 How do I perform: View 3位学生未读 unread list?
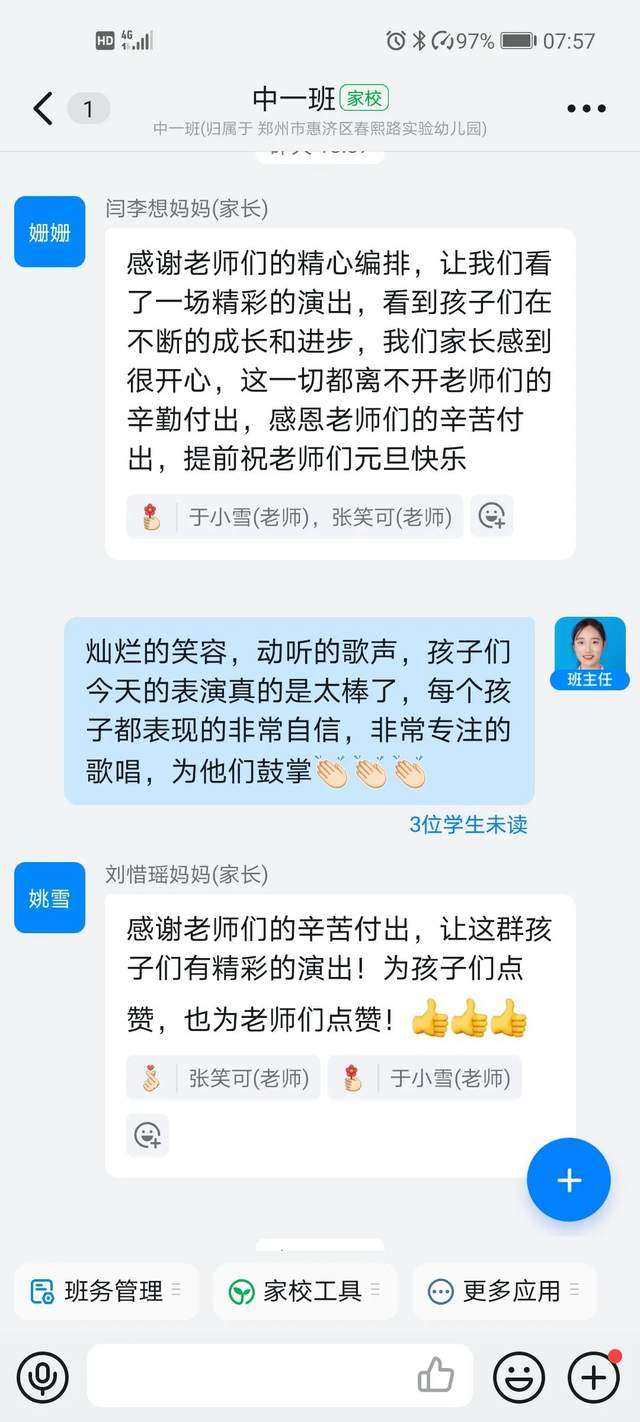[x=468, y=824]
